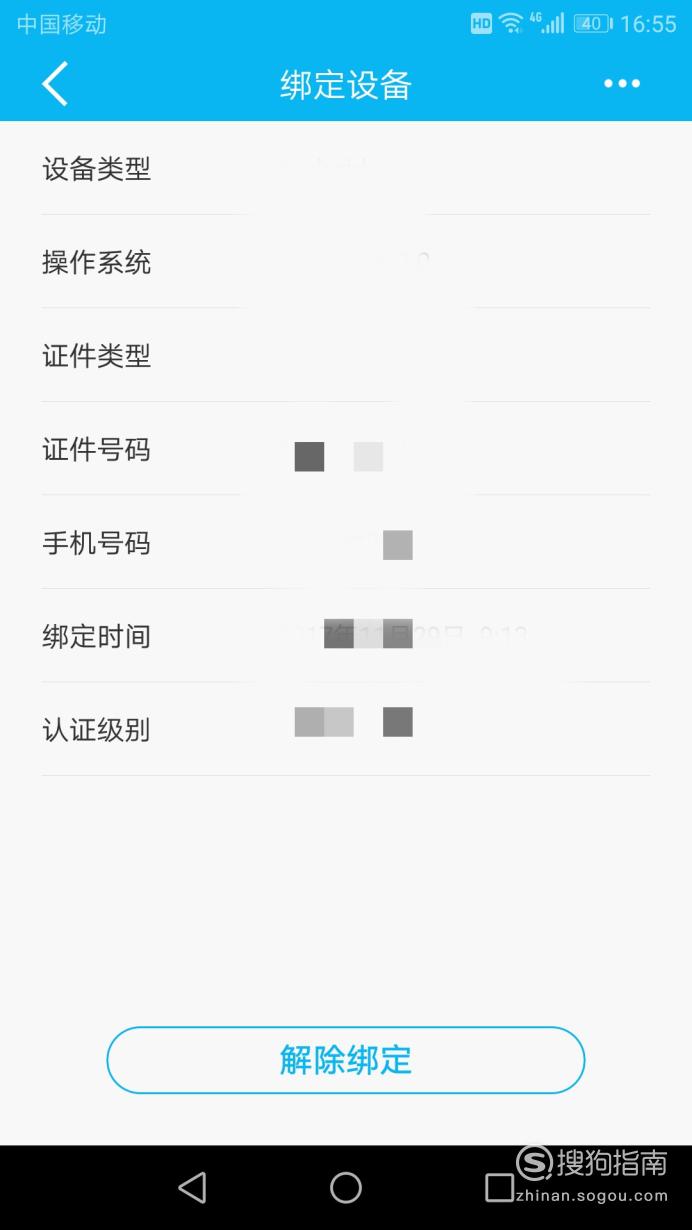Screen dimensions: 692x1230
Task: Go back from 绑定设备 page
Action: [x=55, y=84]
